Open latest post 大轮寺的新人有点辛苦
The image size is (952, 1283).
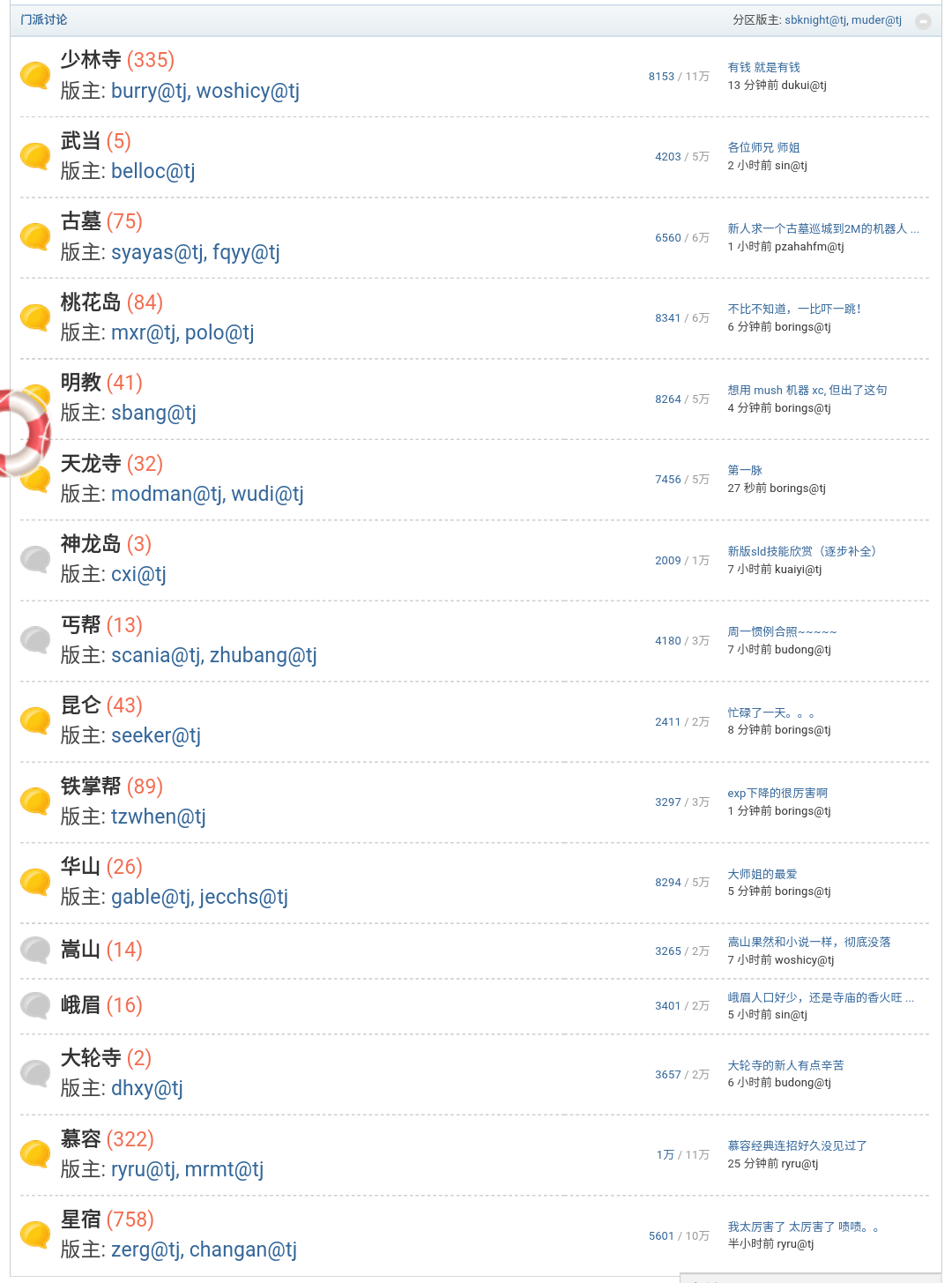point(785,1065)
